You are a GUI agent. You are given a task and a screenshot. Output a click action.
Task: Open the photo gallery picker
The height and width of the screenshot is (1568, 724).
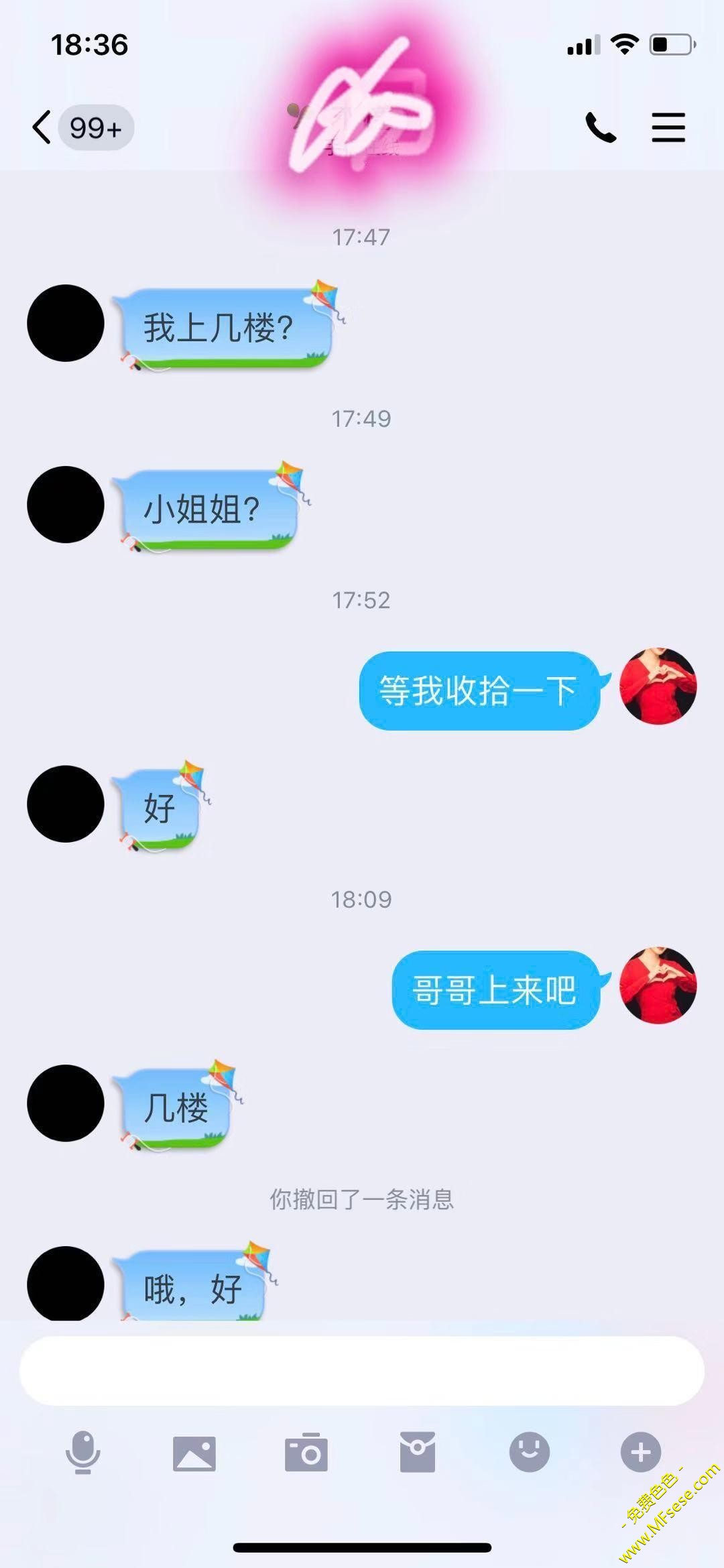click(194, 1453)
